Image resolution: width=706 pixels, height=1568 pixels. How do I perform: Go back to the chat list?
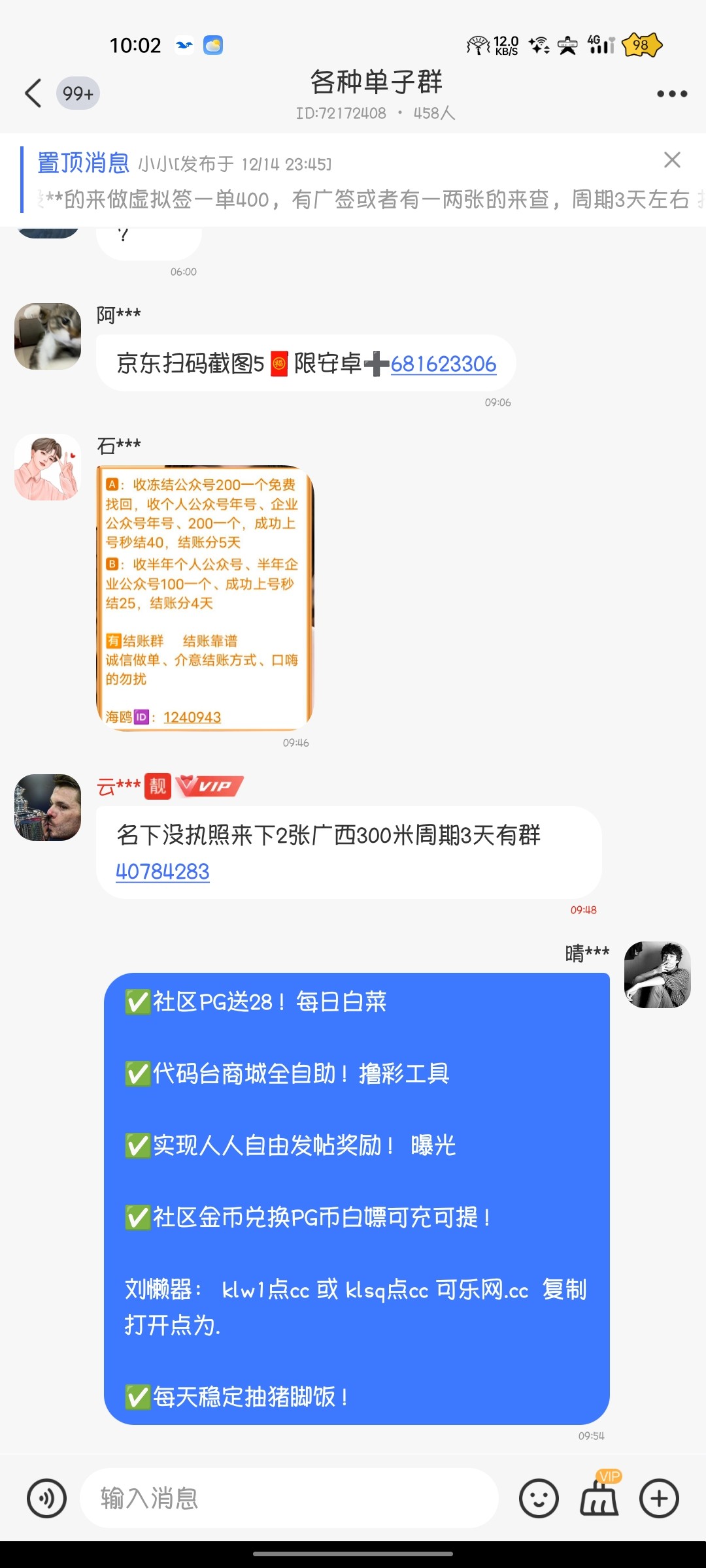[x=34, y=93]
